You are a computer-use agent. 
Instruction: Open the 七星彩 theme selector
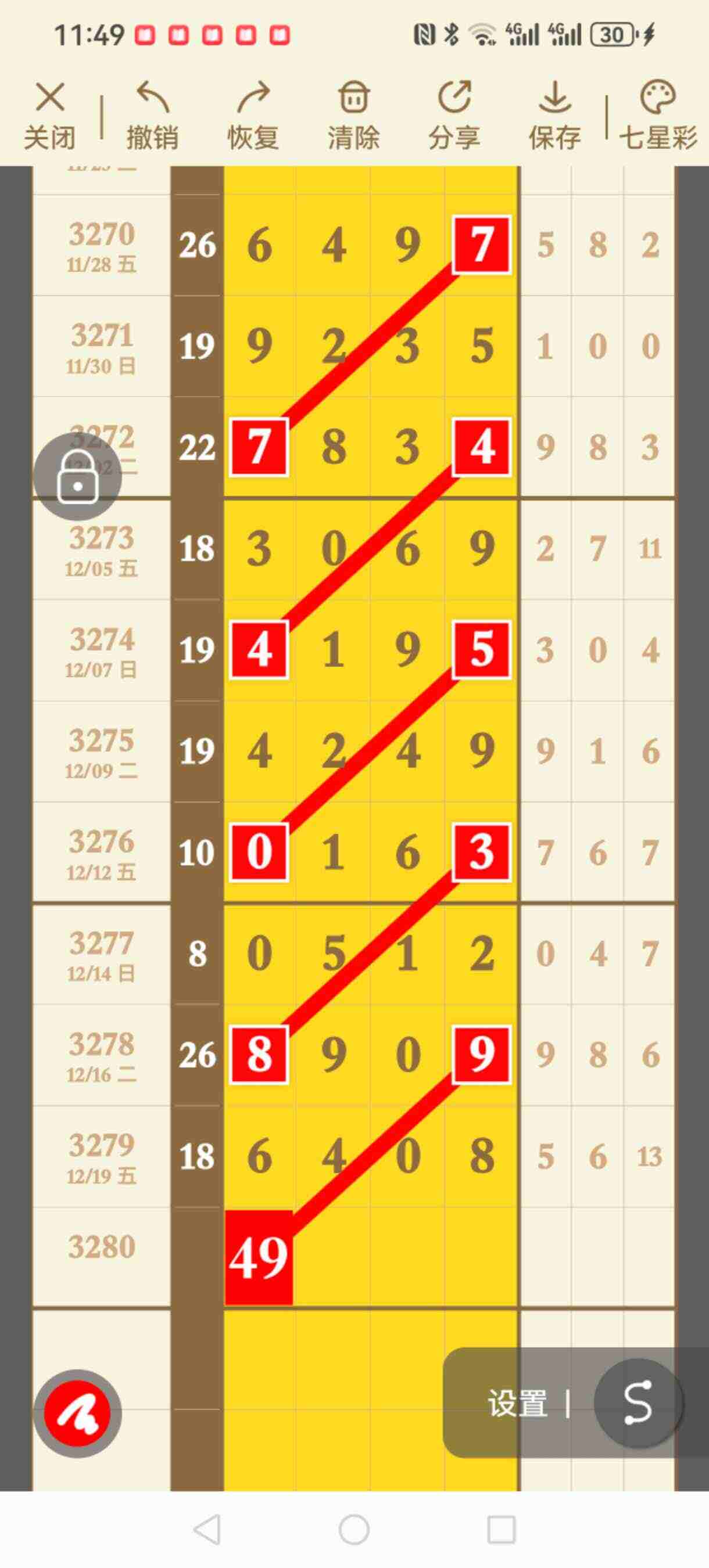[658, 116]
